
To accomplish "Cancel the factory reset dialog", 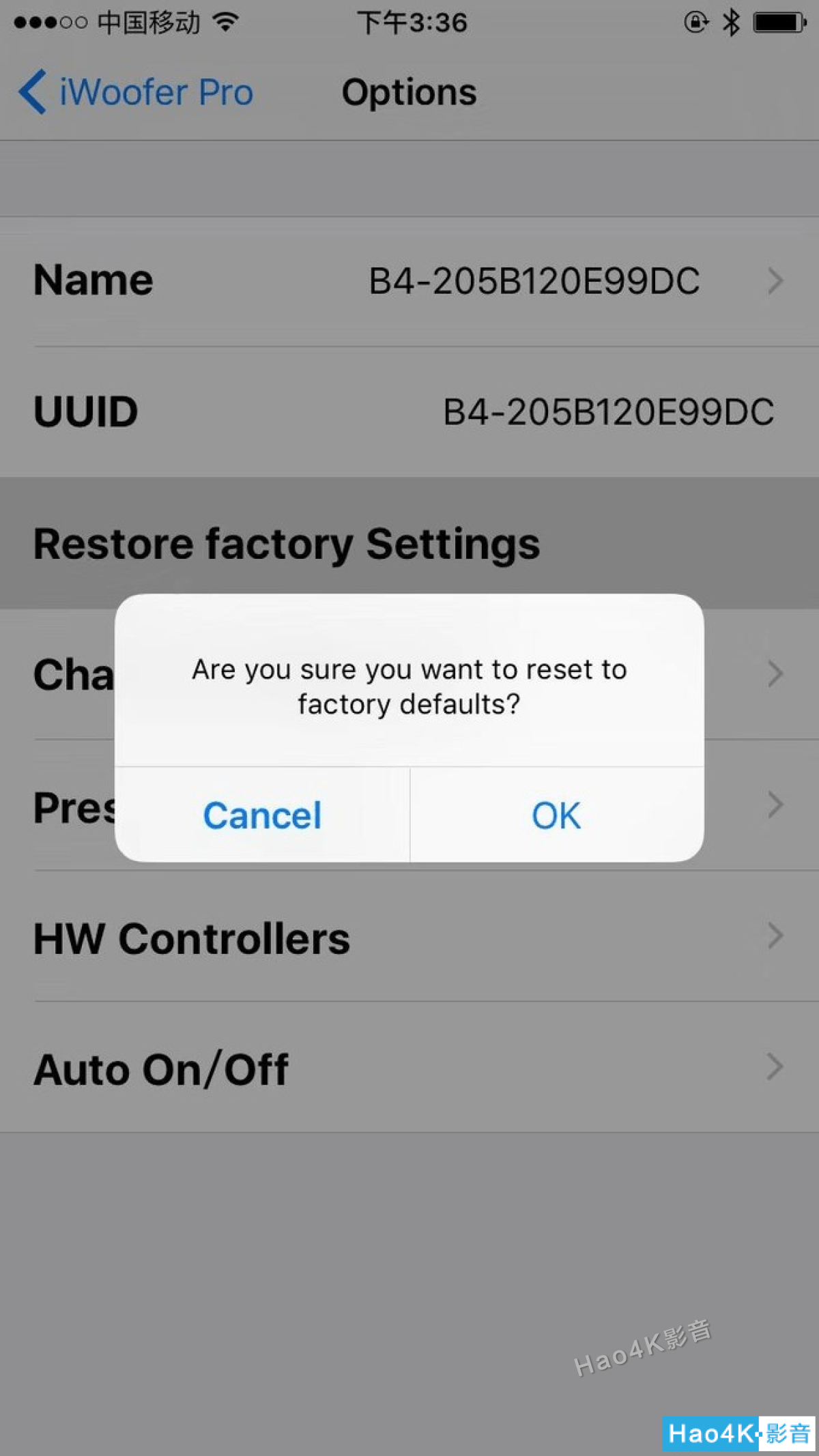I will click(262, 815).
